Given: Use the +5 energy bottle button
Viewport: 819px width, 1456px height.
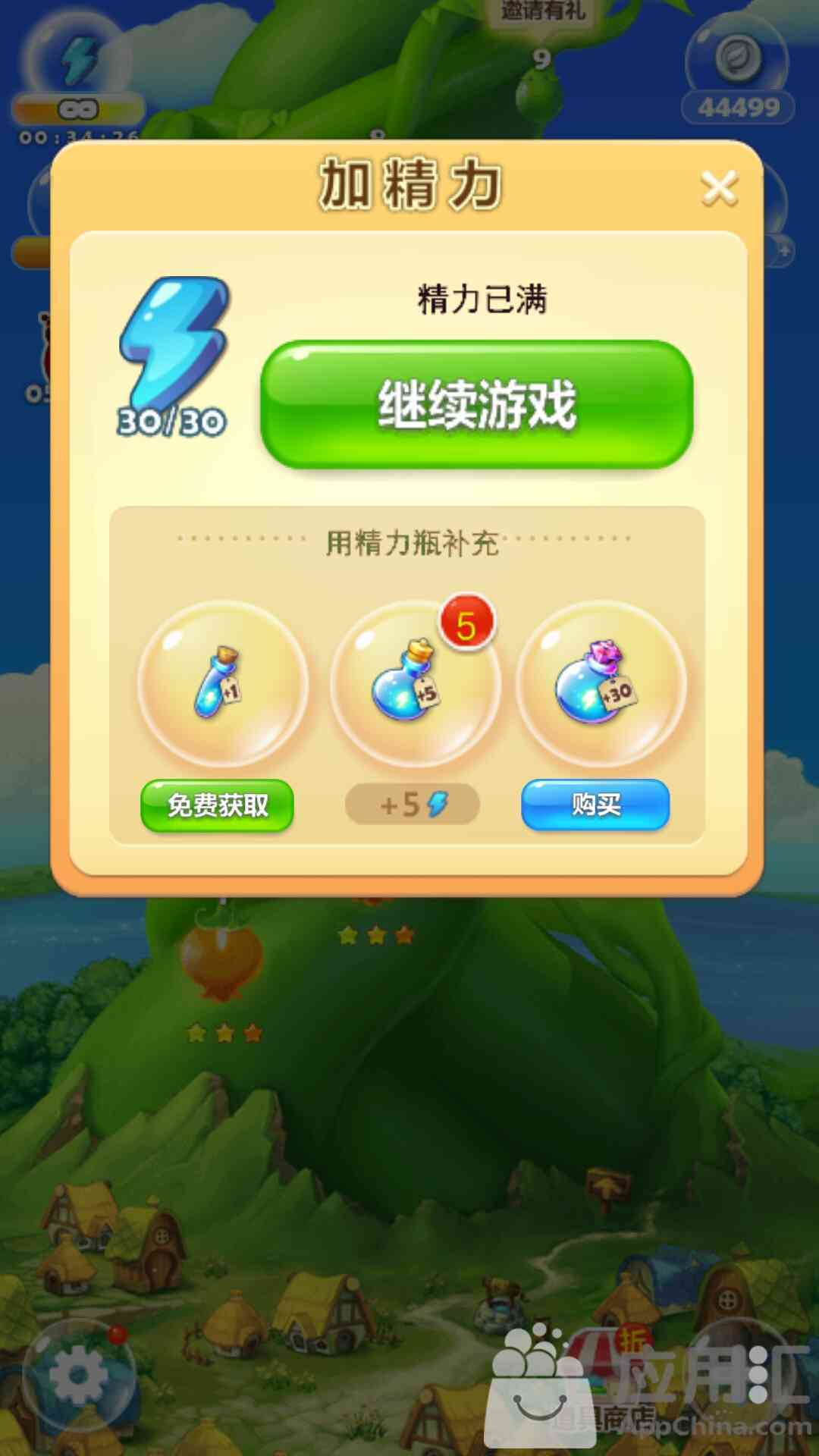Looking at the screenshot, I should (413, 805).
